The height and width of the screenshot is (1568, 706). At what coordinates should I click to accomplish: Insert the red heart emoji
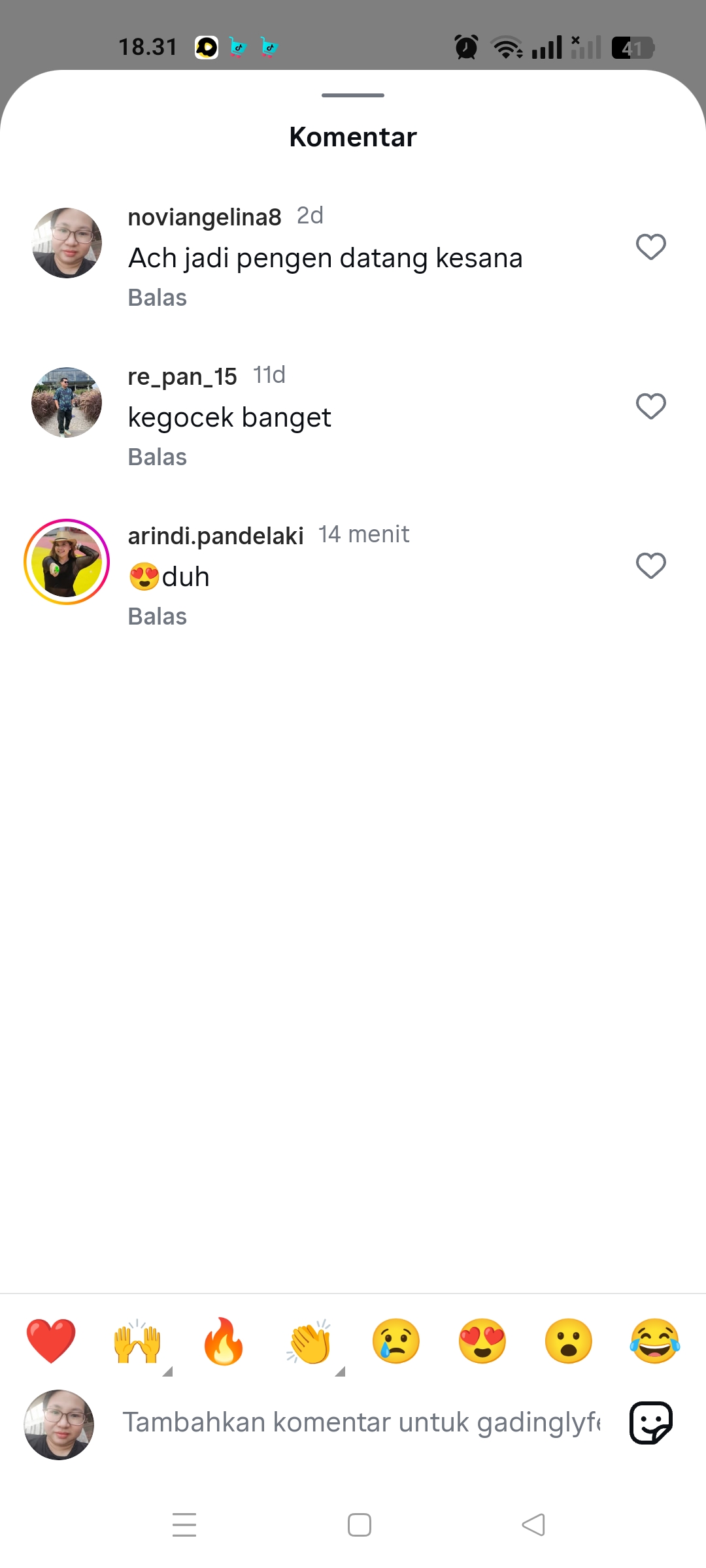click(x=51, y=1341)
